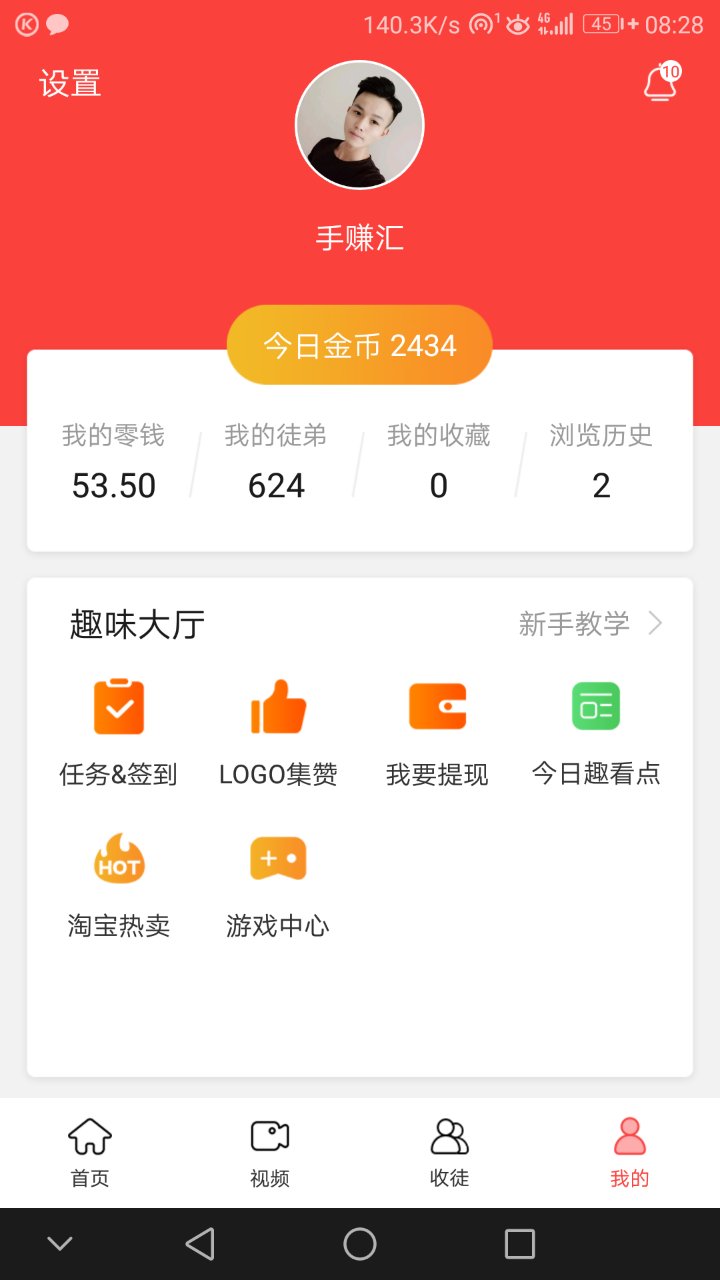Image resolution: width=720 pixels, height=1280 pixels.
Task: Open 我要提现 wallet icon
Action: [437, 705]
